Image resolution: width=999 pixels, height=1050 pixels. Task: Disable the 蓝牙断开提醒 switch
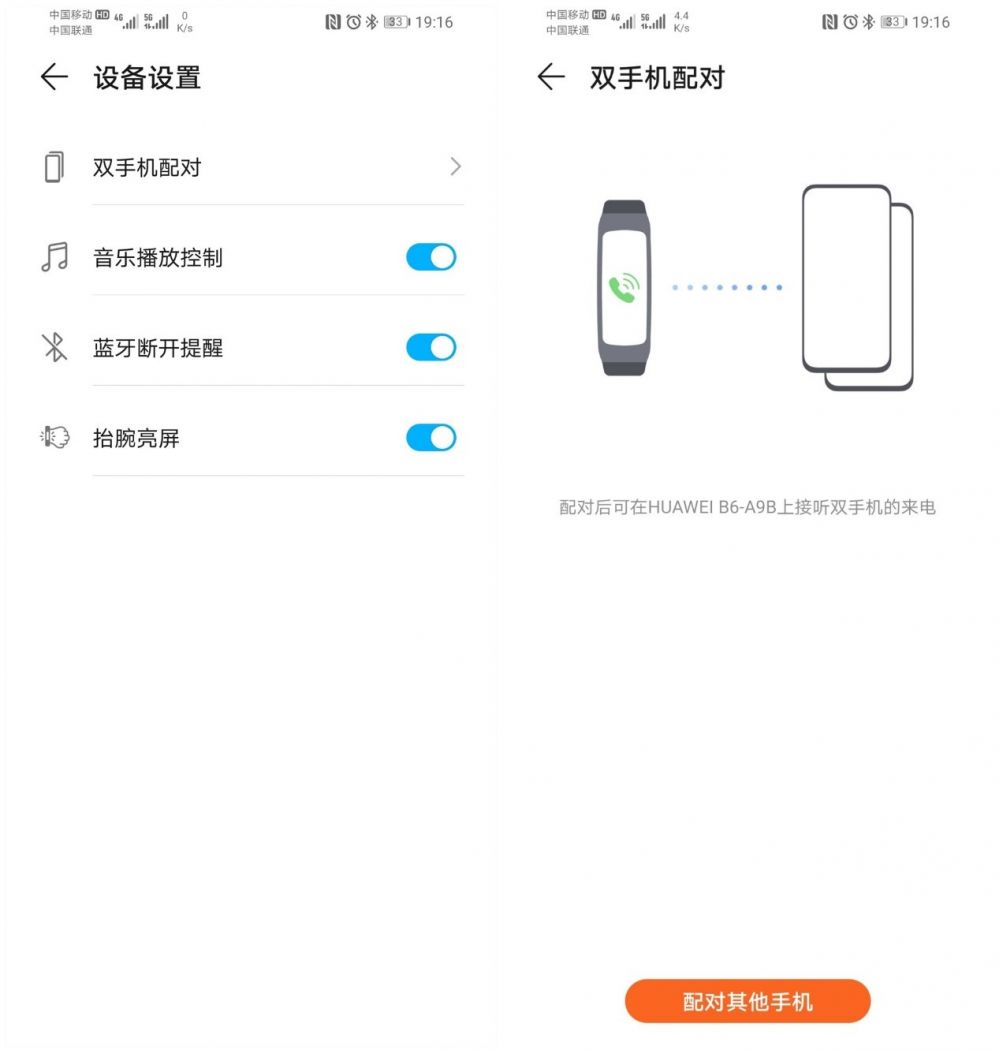431,348
